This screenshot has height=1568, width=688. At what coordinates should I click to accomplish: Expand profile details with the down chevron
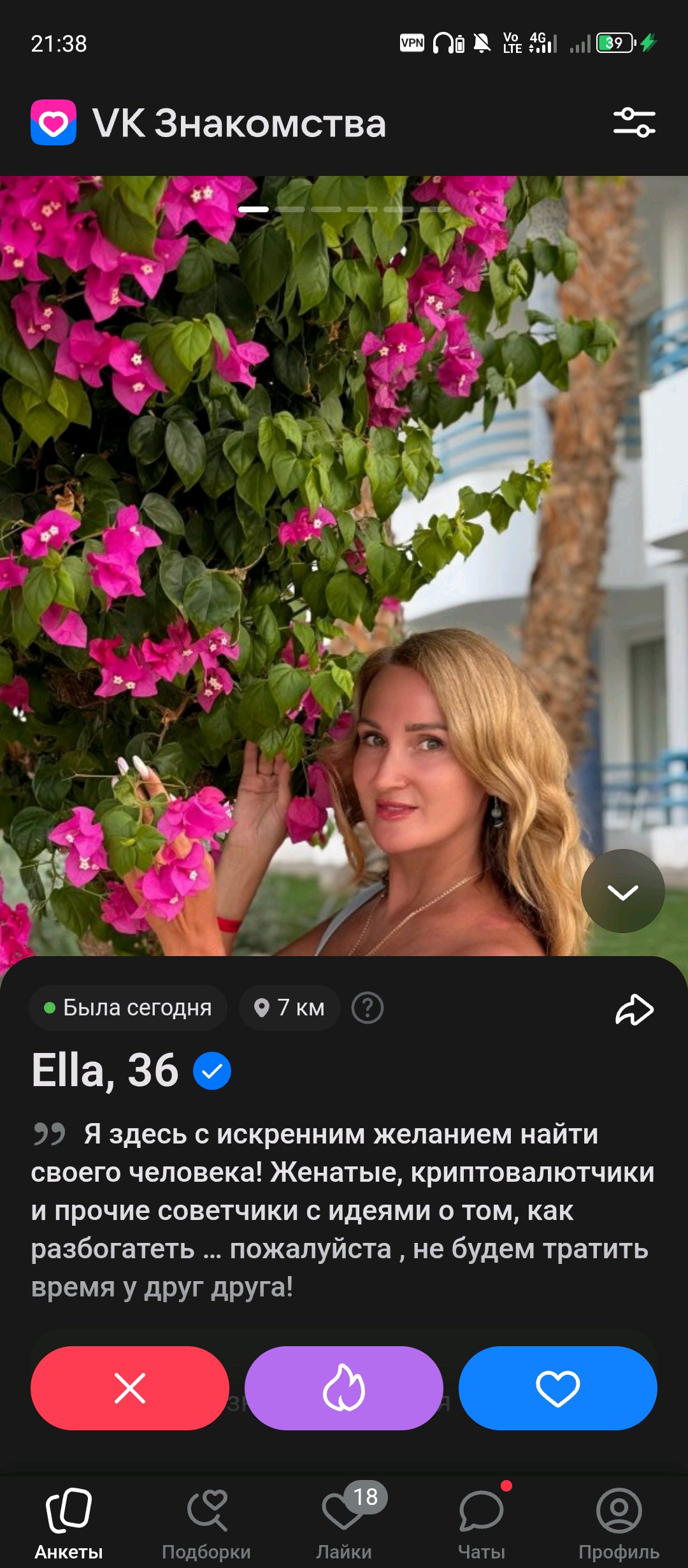point(622,892)
